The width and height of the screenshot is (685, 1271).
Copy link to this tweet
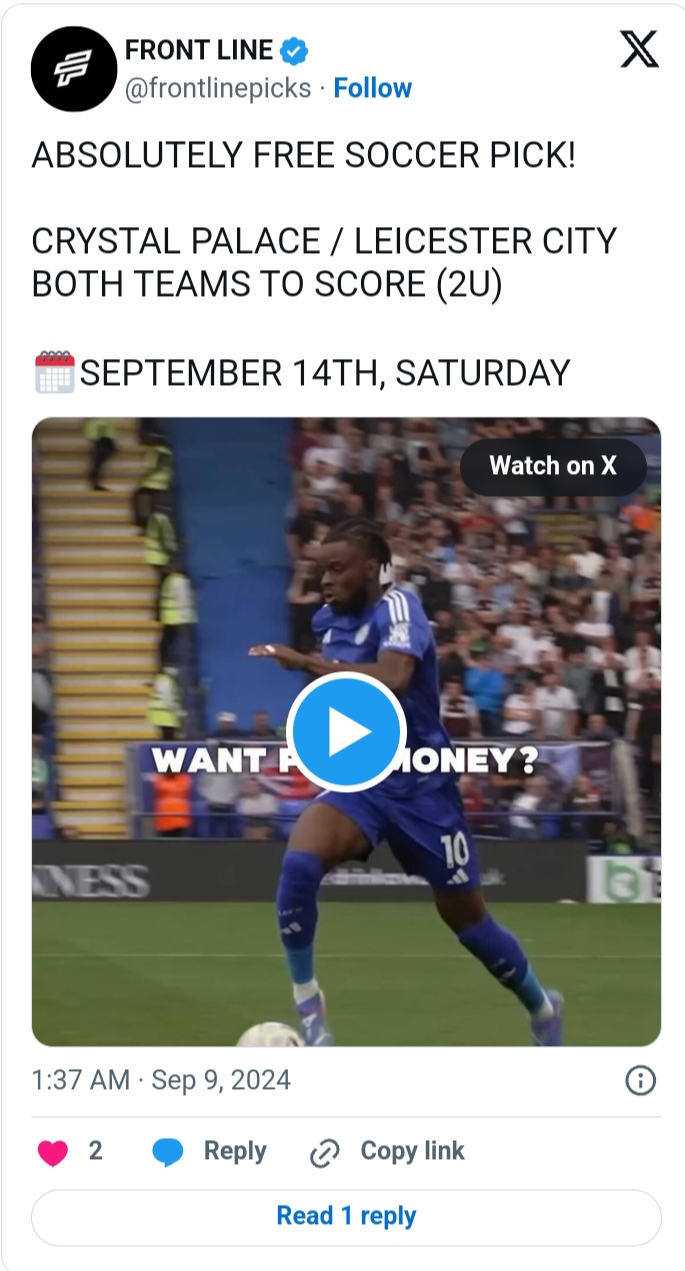pyautogui.click(x=388, y=1152)
